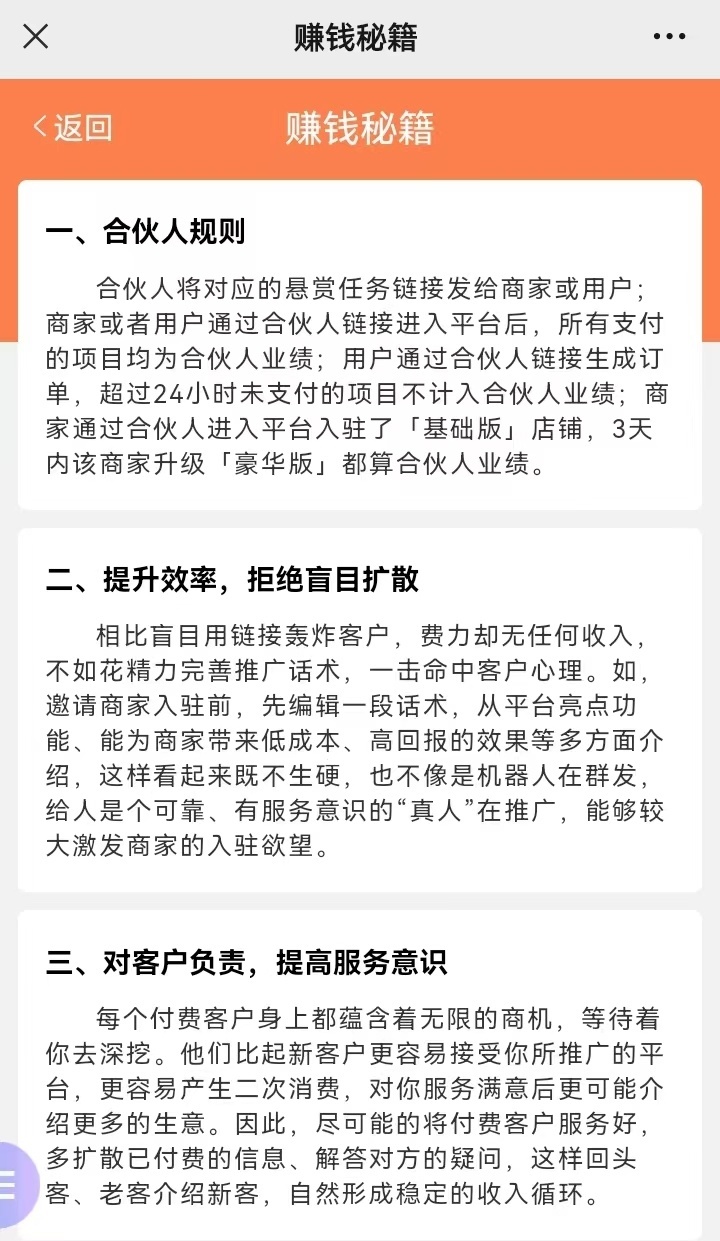Go back with the 返回 button
720x1241 pixels.
pos(73,128)
